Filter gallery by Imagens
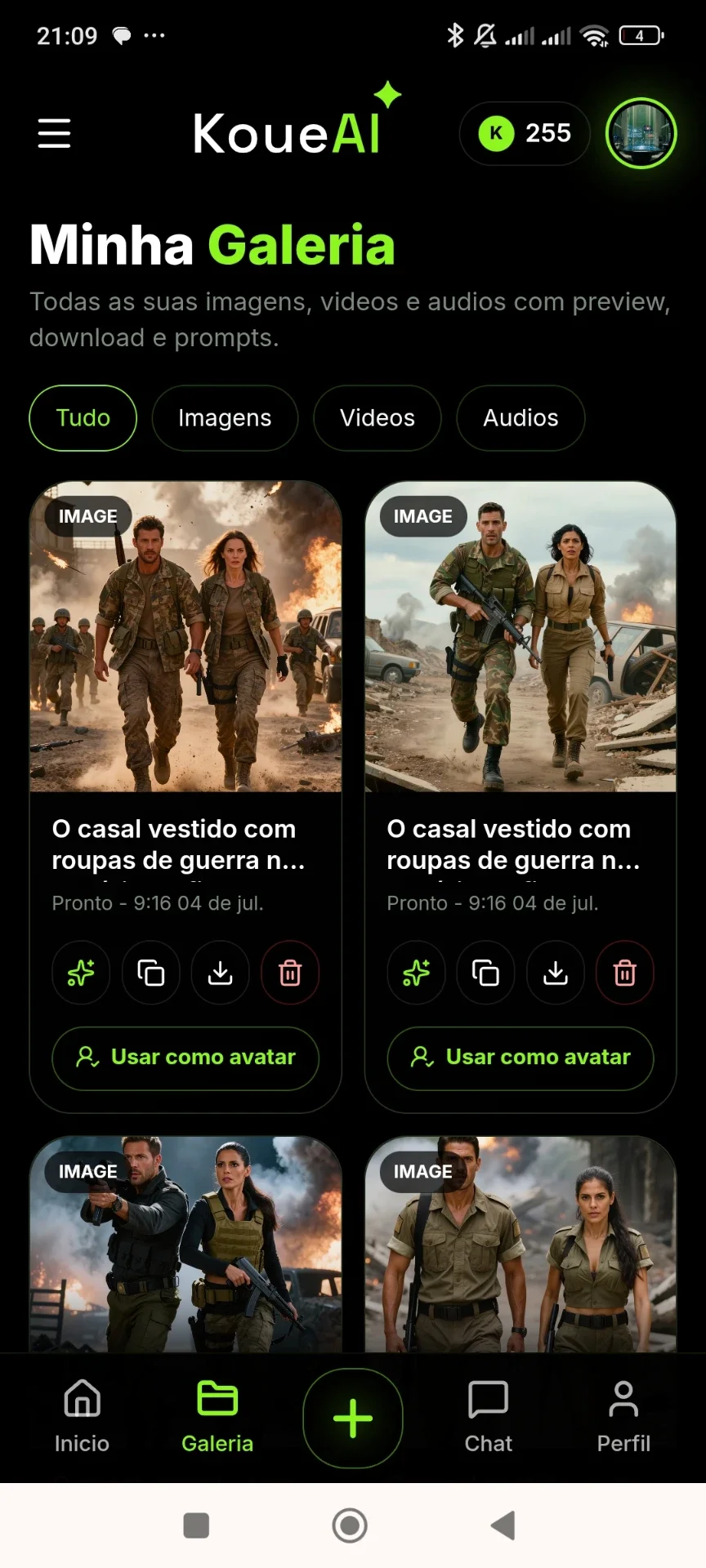The width and height of the screenshot is (706, 1568). (225, 418)
